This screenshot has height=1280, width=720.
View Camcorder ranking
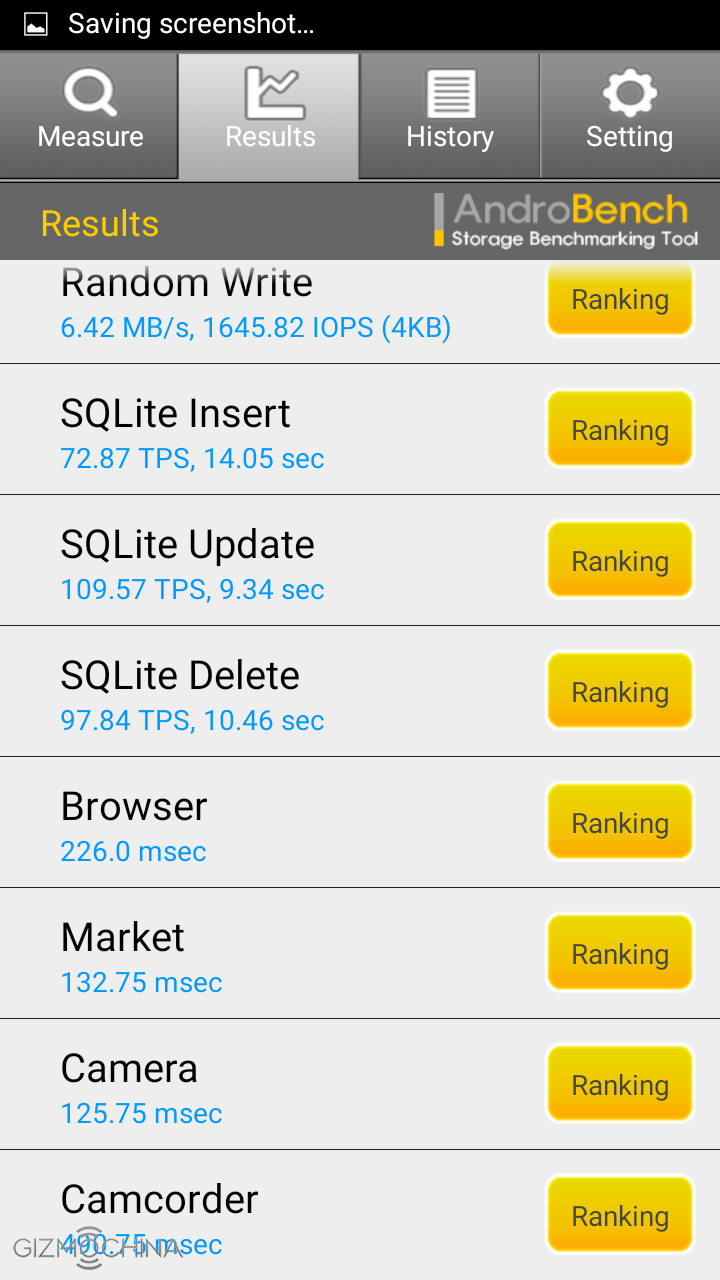point(620,1216)
